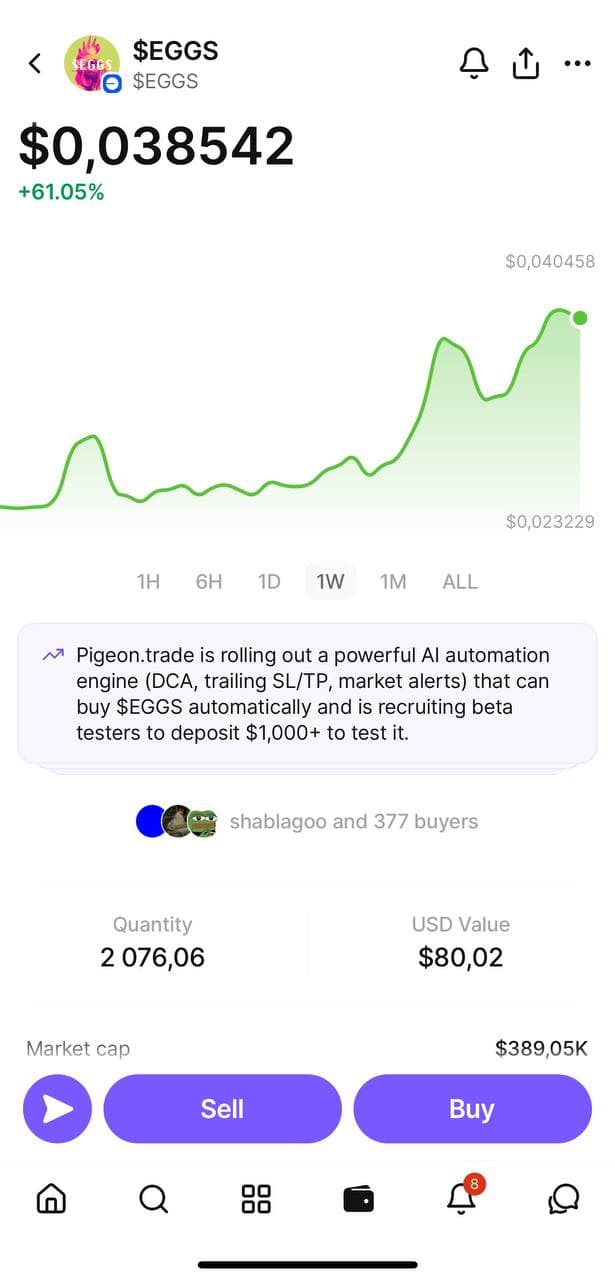Image resolution: width=615 pixels, height=1280 pixels.
Task: Open the chat bubbles tab
Action: (x=564, y=1198)
